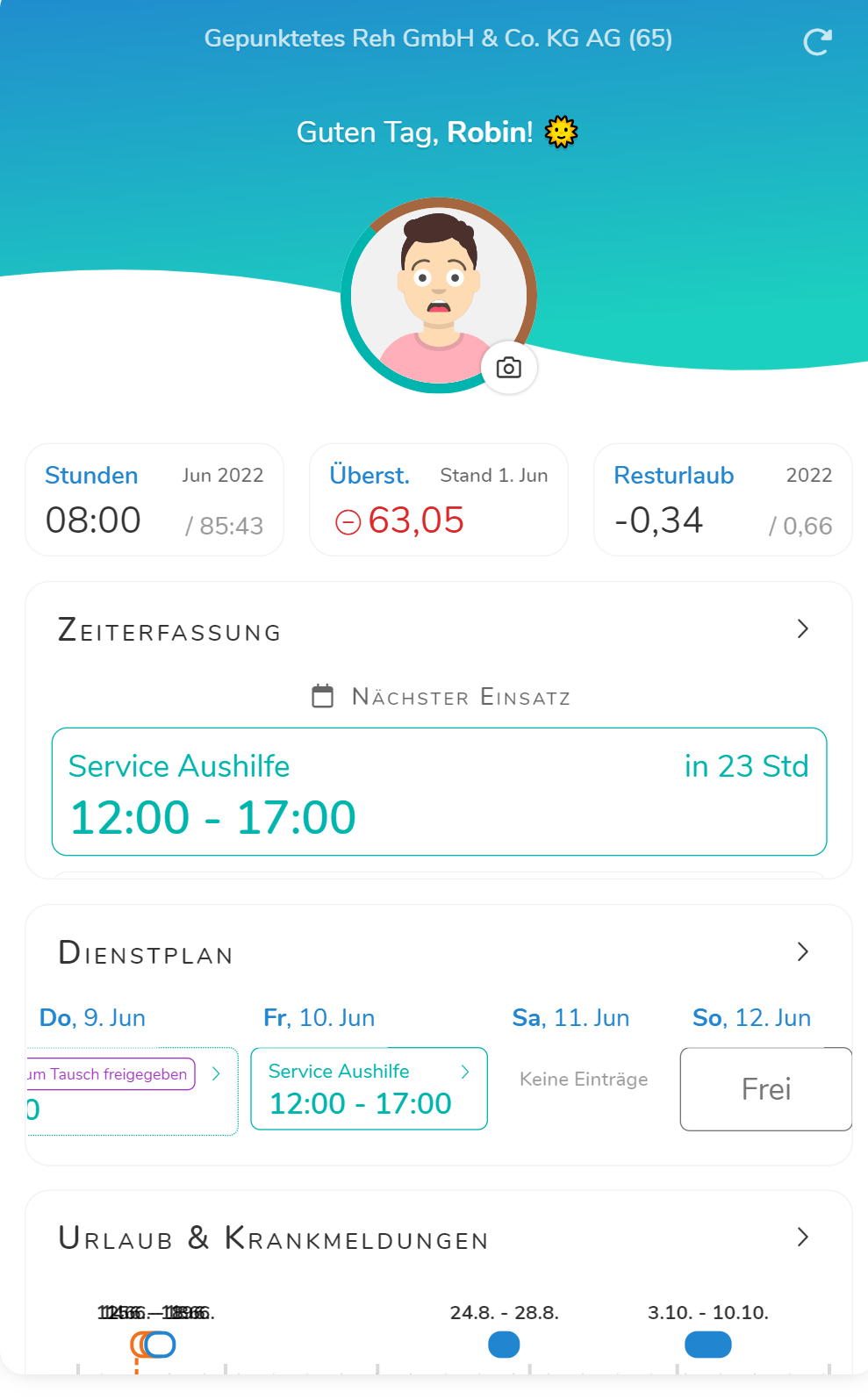The image size is (868, 1399).
Task: Select the 24.8. - 28.8. vacation marker
Action: [504, 1345]
